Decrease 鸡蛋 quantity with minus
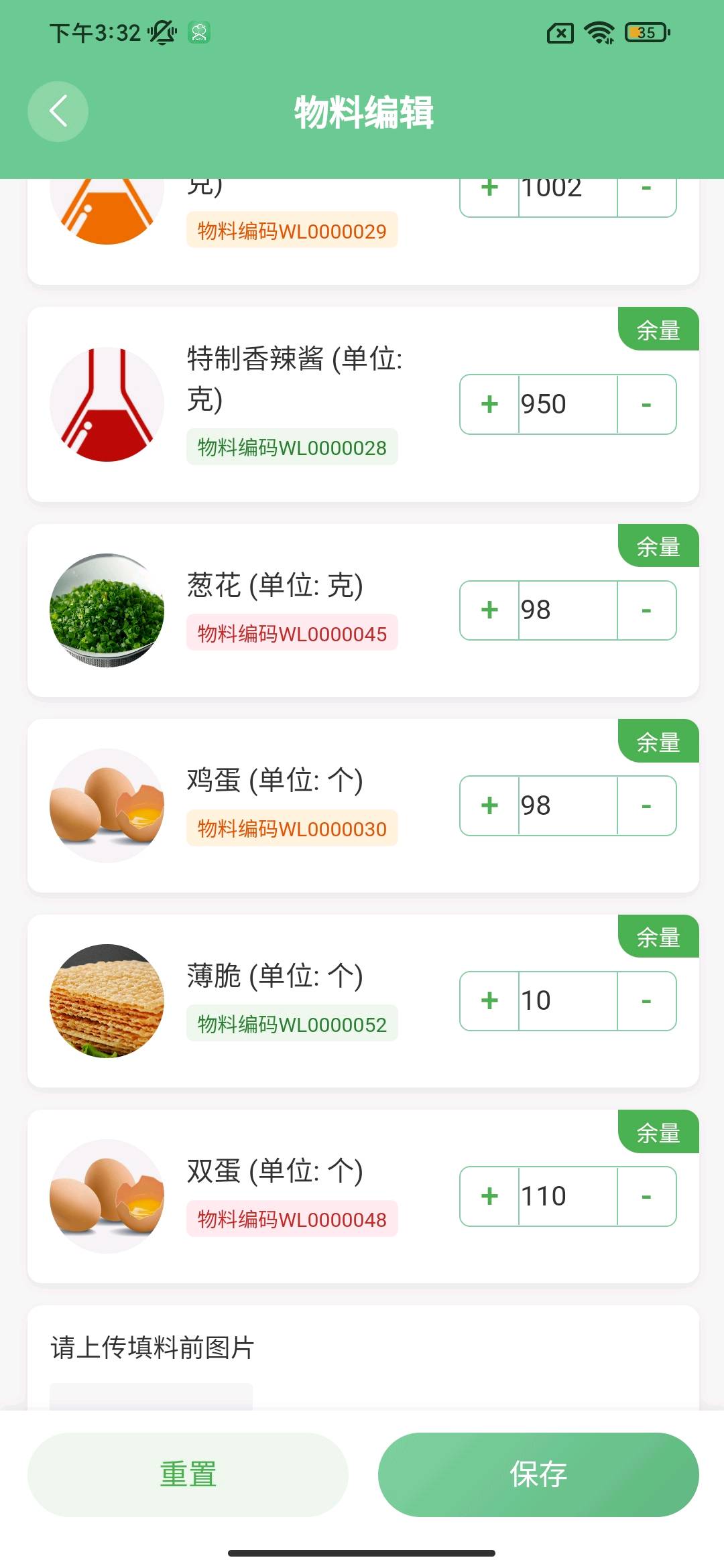This screenshot has height=1568, width=724. pos(646,805)
